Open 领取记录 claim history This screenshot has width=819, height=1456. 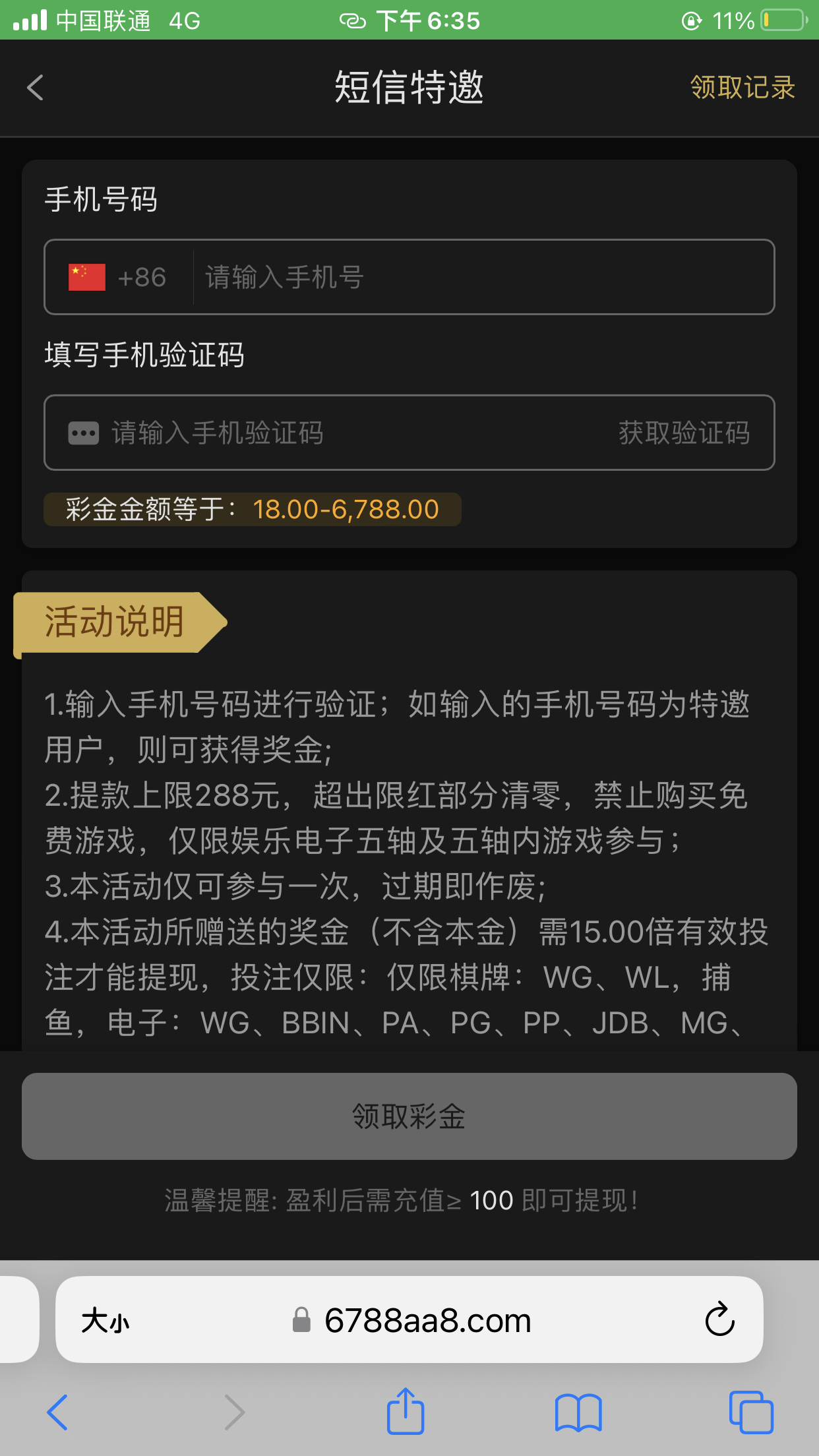pos(743,88)
